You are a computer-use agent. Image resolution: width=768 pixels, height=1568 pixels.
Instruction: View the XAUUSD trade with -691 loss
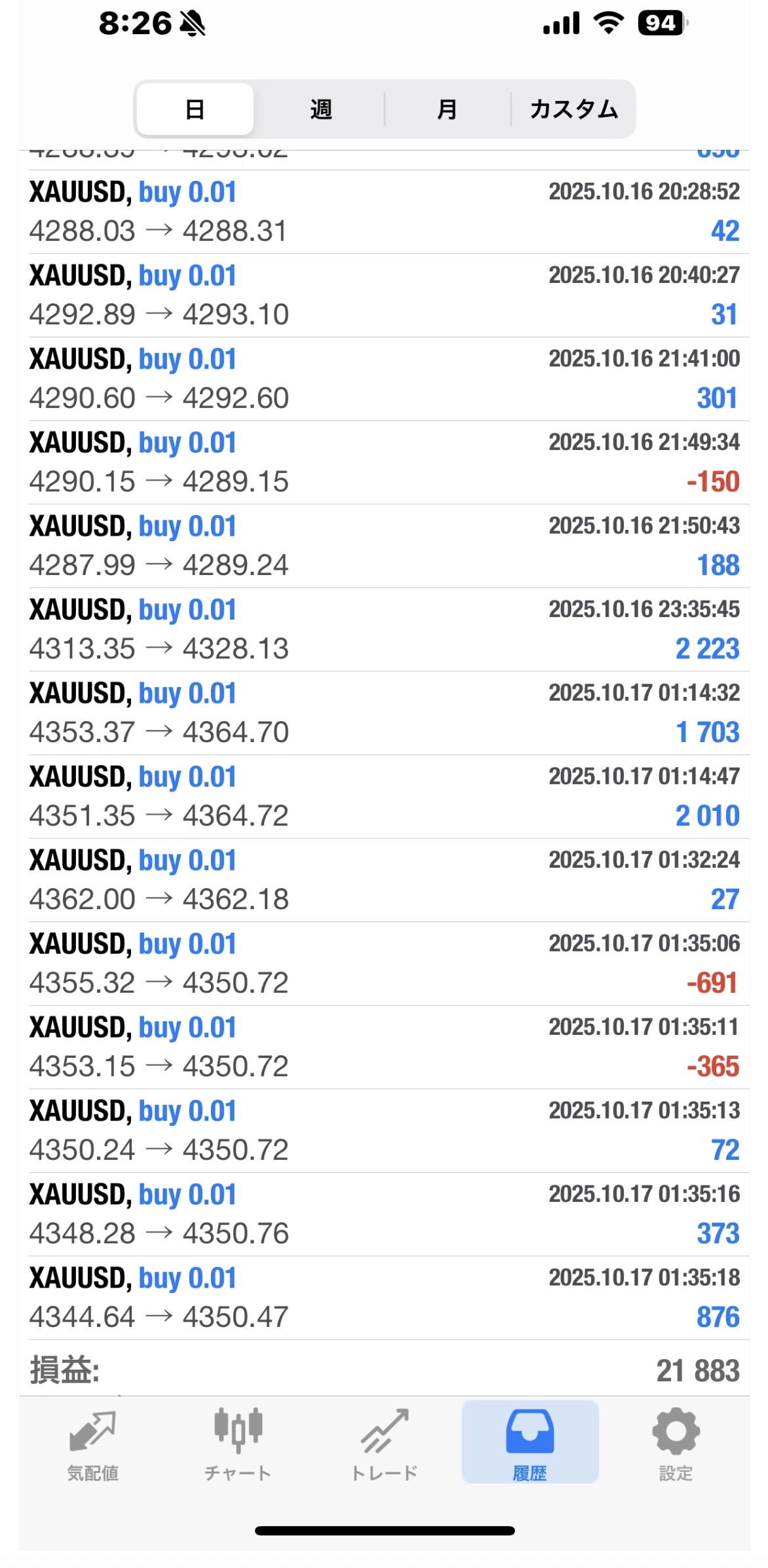point(384,963)
